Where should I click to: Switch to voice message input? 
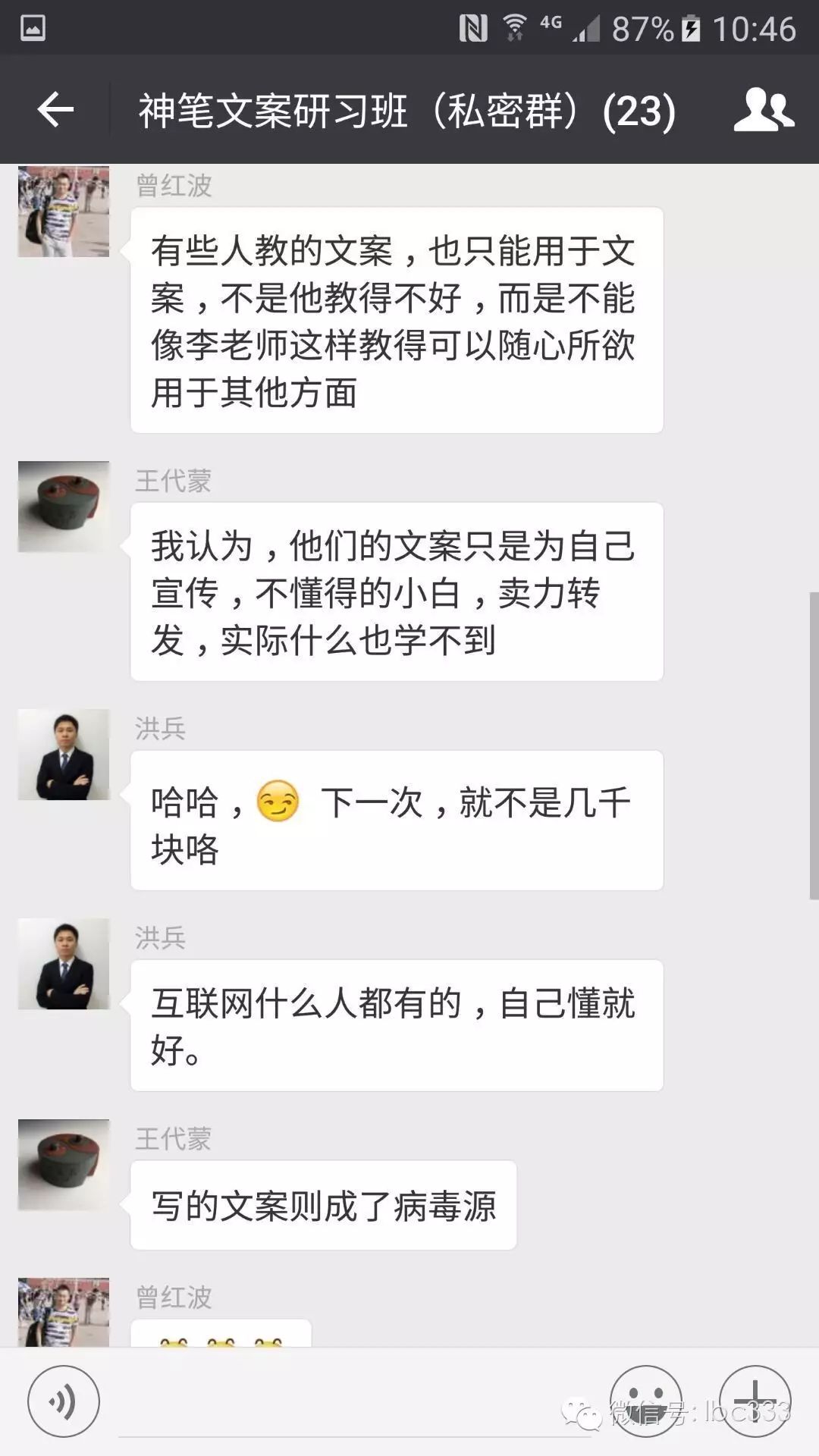coord(64,1401)
